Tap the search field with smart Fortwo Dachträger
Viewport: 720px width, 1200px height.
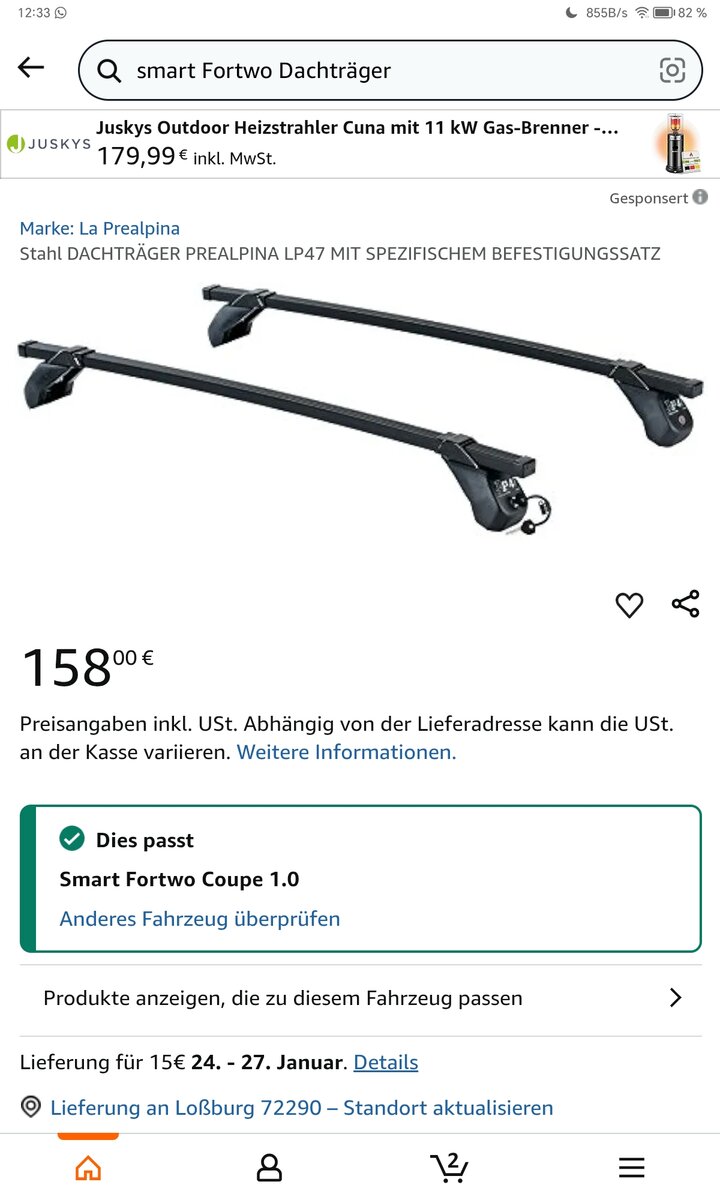pos(380,70)
